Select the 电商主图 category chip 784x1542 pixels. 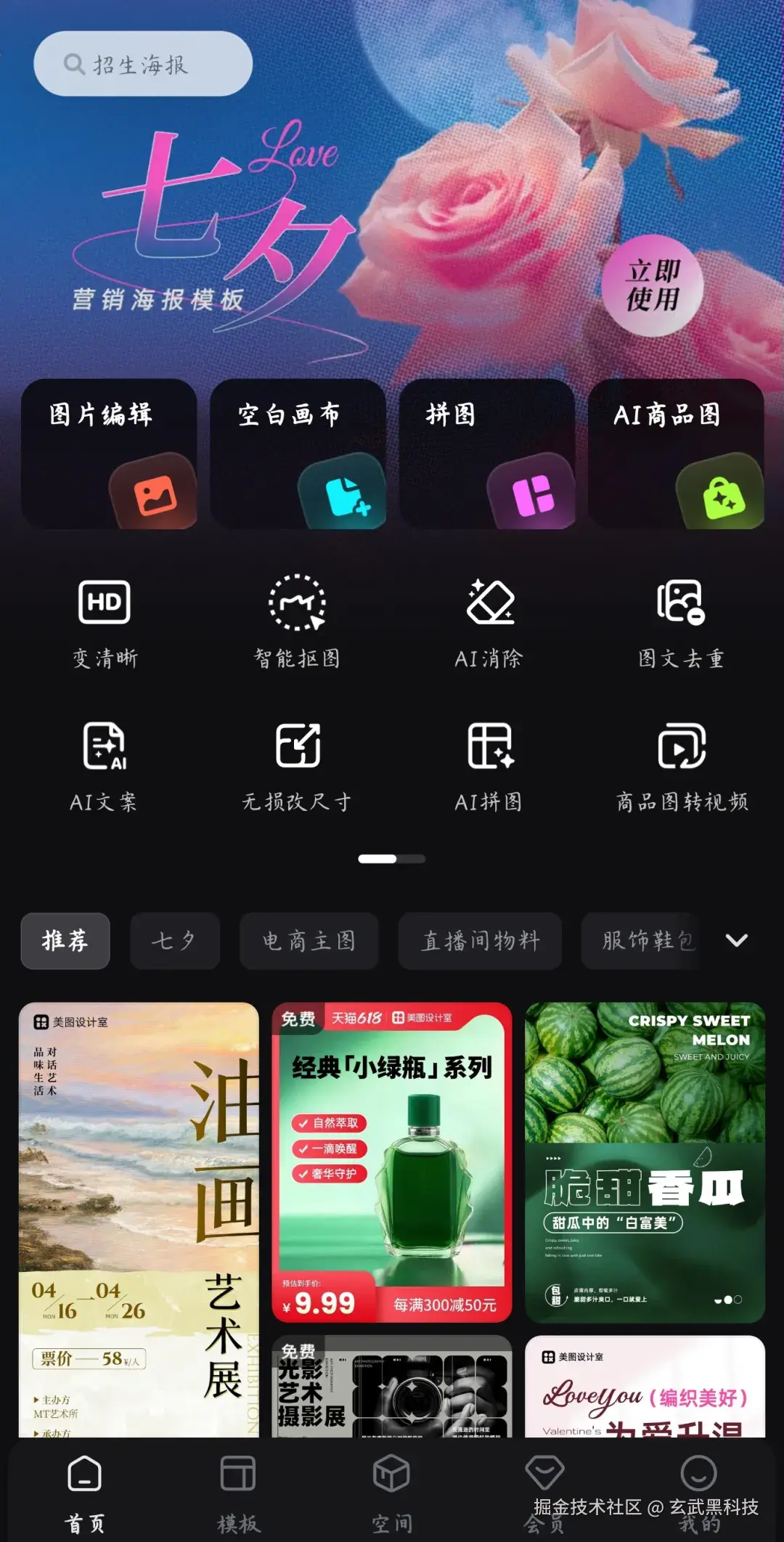pyautogui.click(x=309, y=941)
